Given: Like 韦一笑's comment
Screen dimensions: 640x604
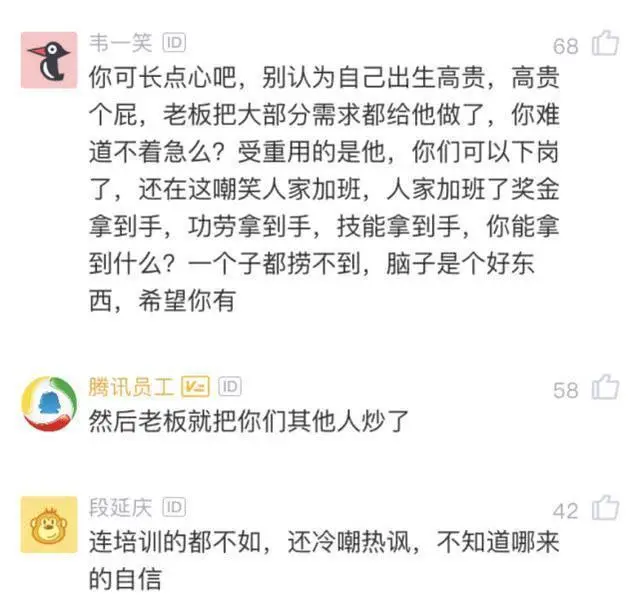Looking at the screenshot, I should (605, 43).
